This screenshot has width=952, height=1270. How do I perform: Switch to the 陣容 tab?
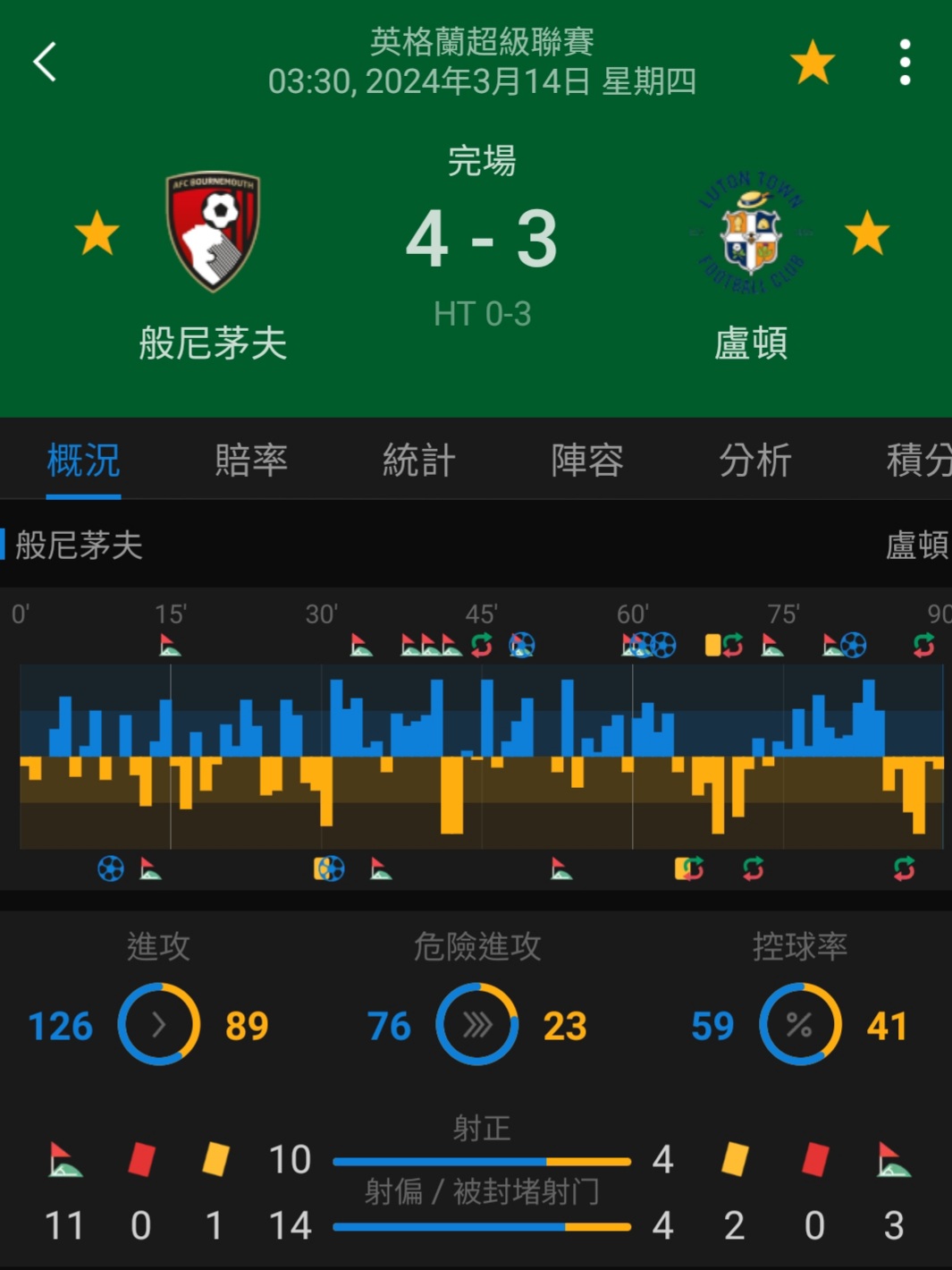click(x=587, y=461)
